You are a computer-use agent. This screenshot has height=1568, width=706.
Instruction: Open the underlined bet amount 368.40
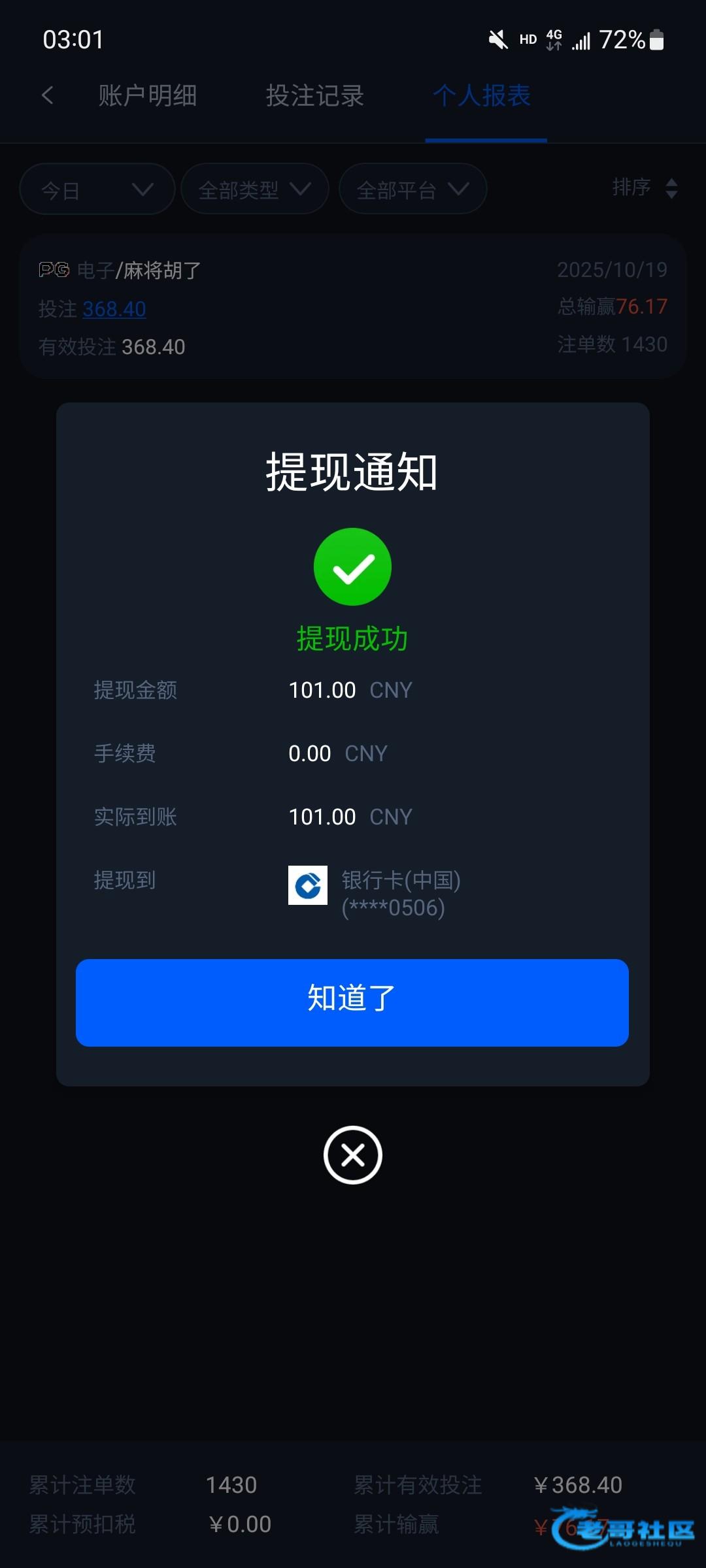[x=114, y=308]
